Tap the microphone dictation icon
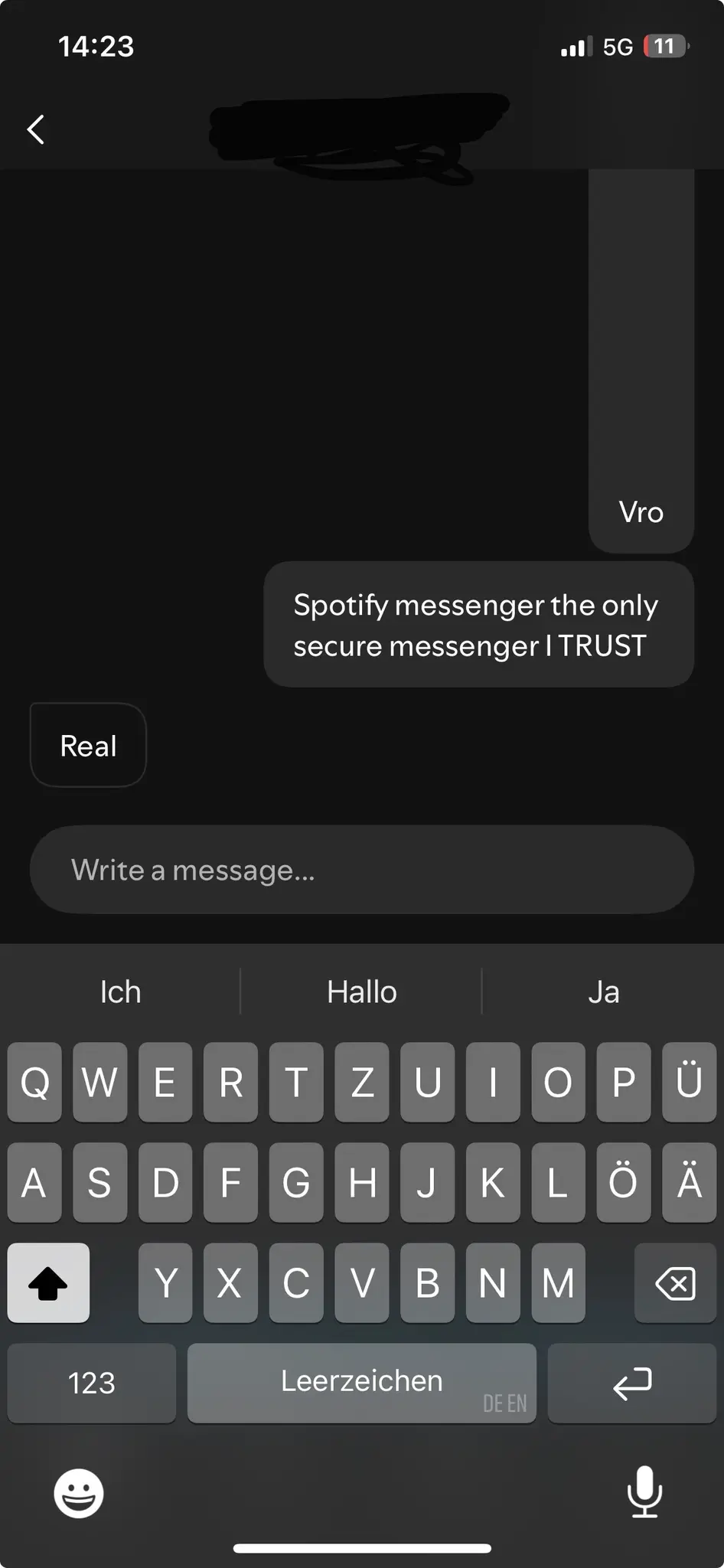Screen dimensions: 724x1568 645,1493
